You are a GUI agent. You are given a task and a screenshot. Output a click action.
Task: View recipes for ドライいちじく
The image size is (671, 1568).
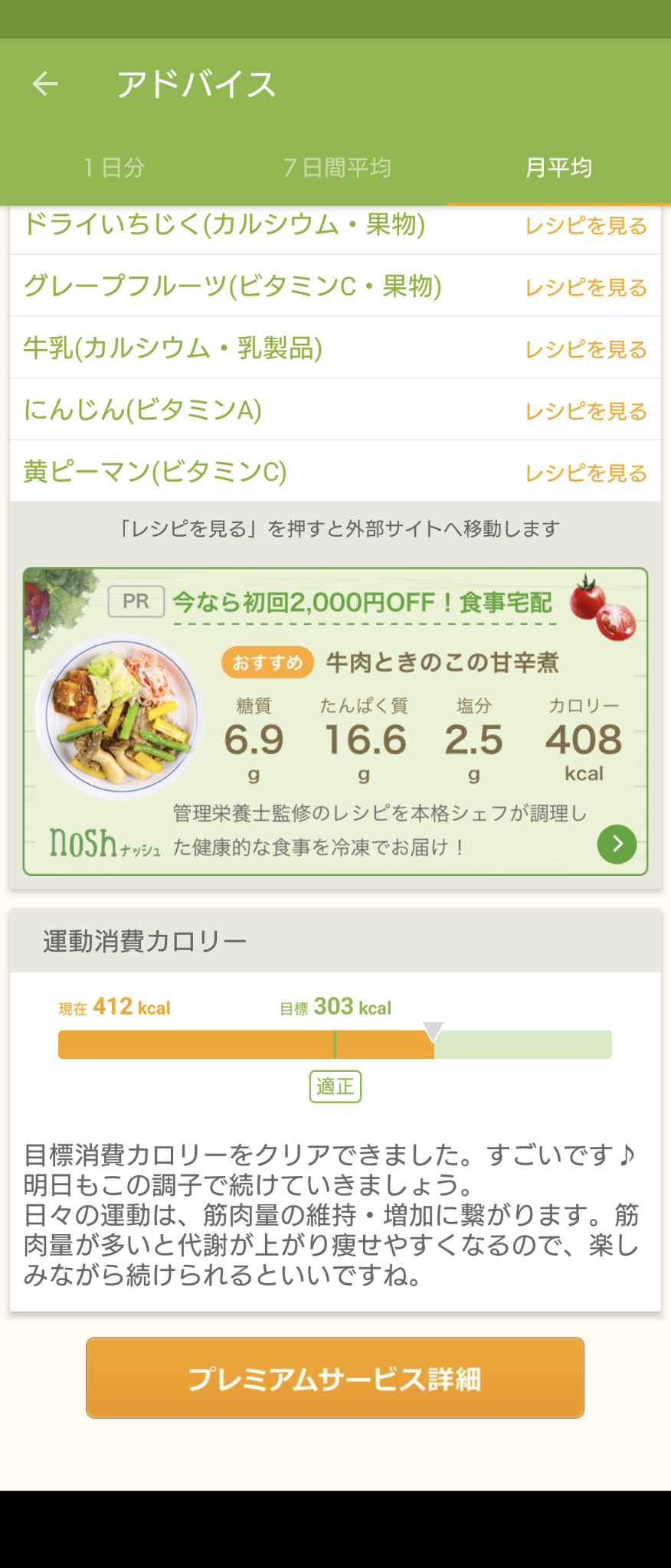585,226
